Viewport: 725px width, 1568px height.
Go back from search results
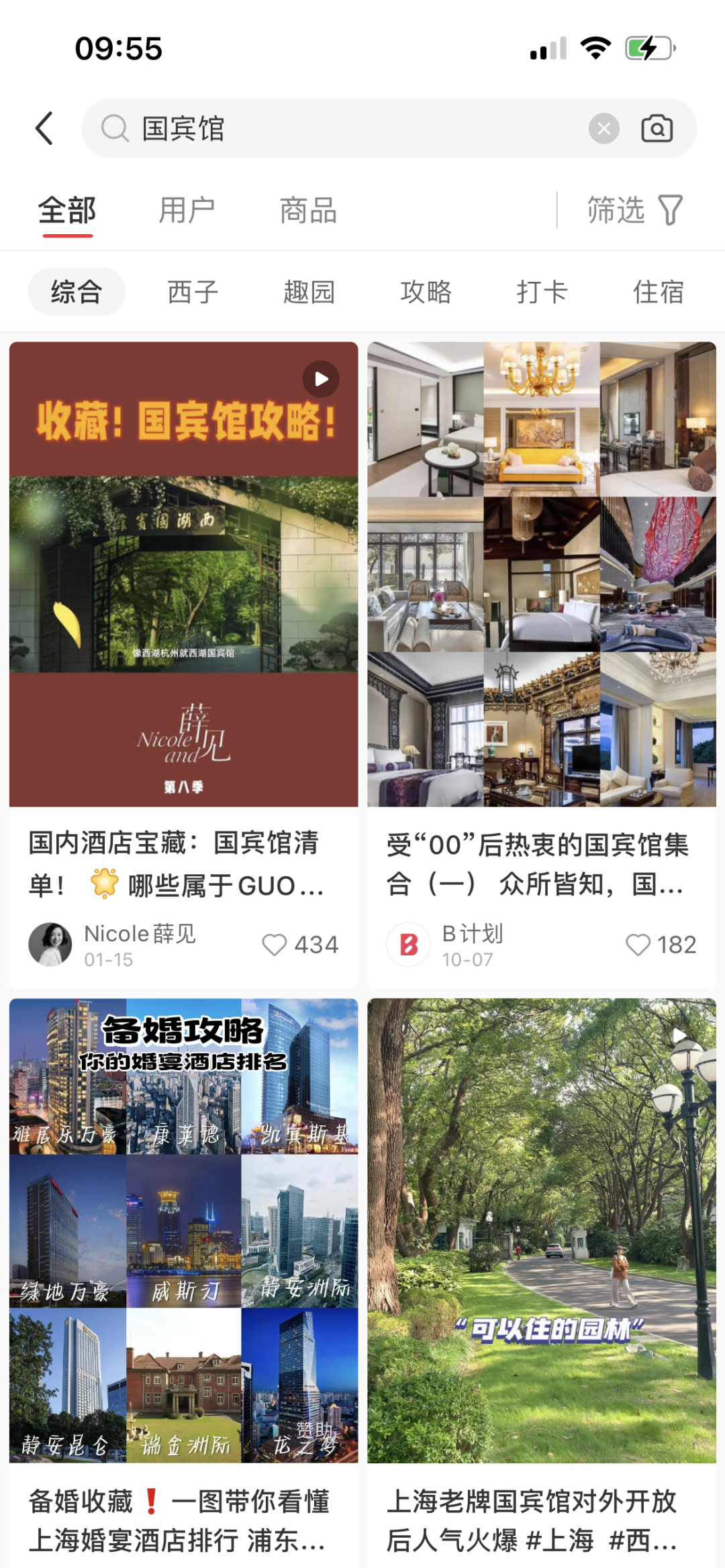tap(44, 128)
